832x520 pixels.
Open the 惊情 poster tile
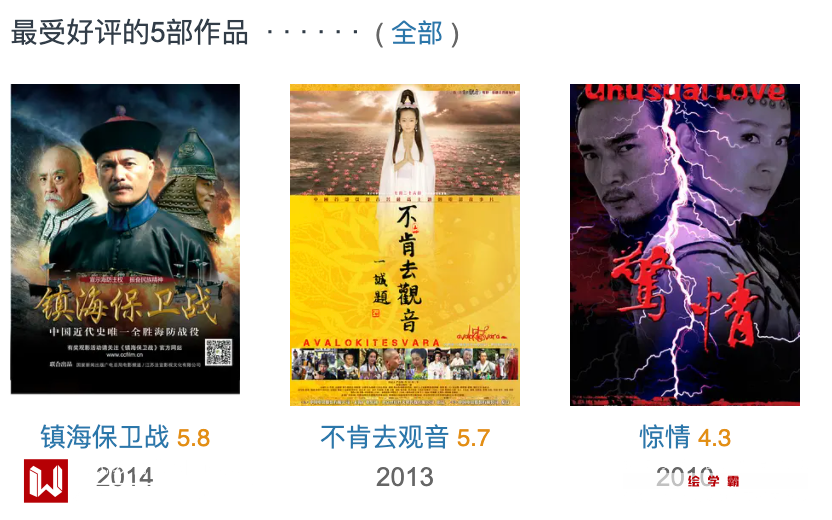[x=684, y=244]
